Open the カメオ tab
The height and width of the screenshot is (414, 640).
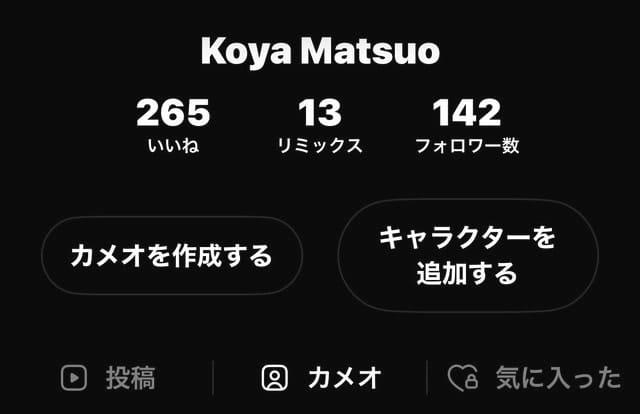click(322, 377)
